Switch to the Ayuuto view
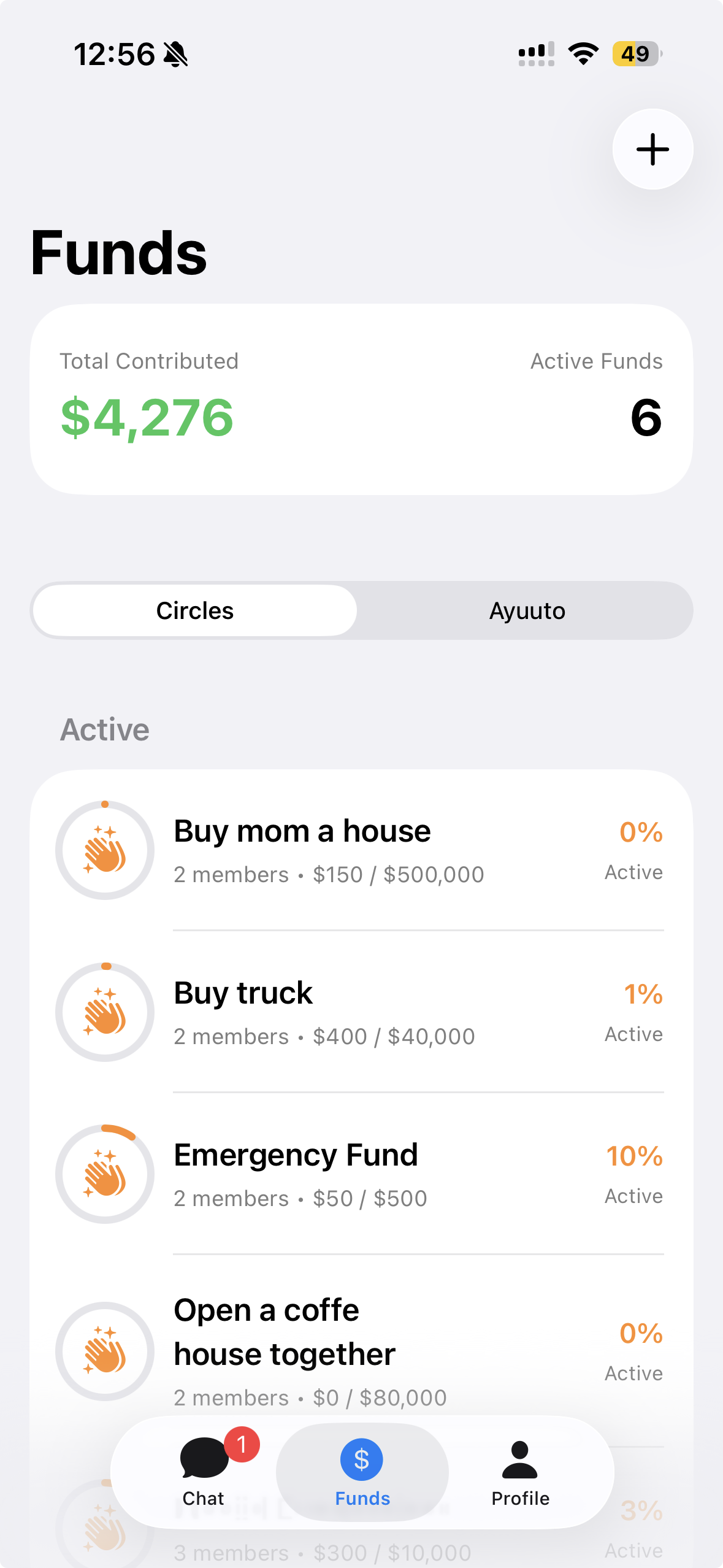 pos(527,610)
